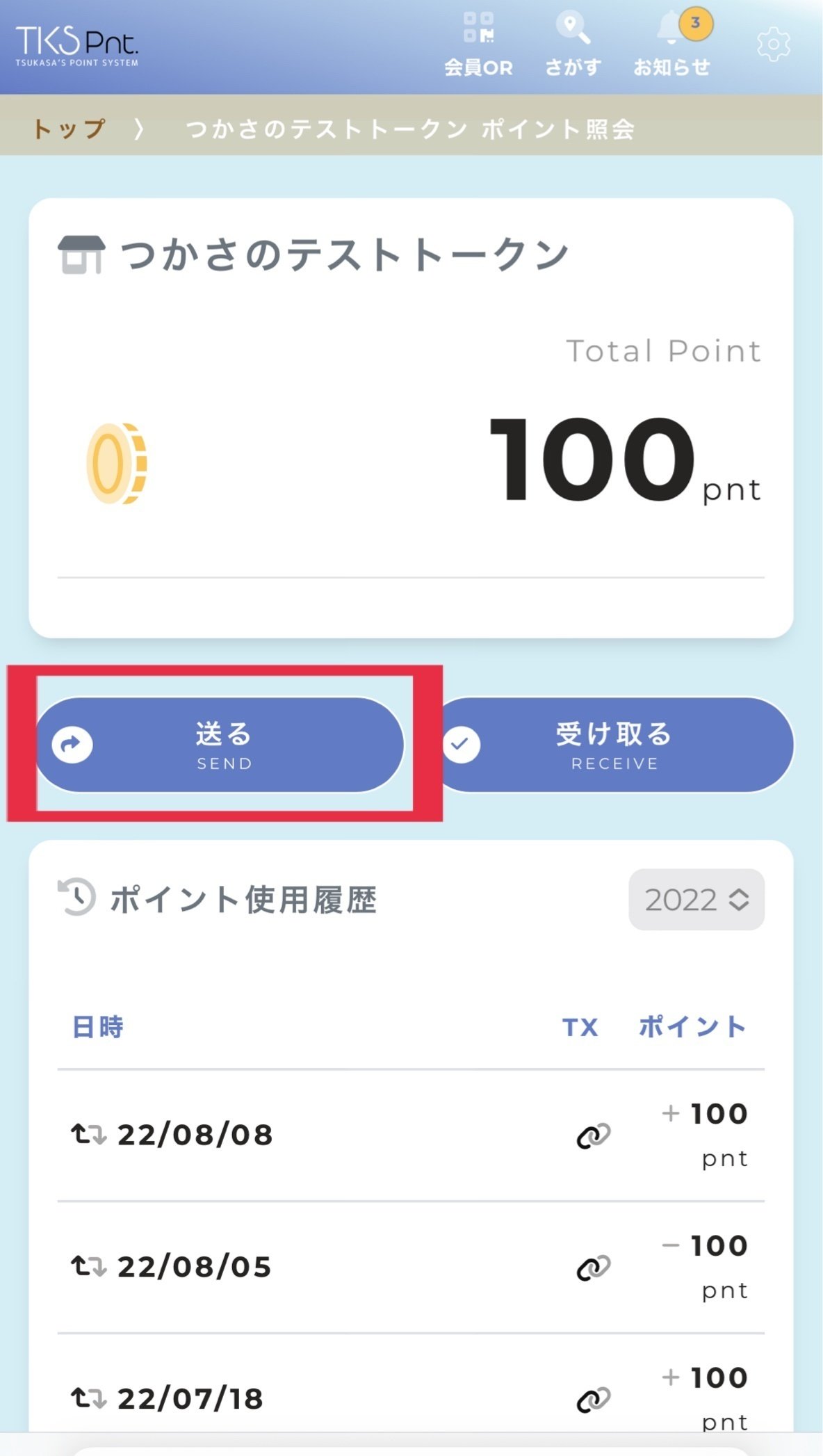The image size is (823, 1456).
Task: Open the さがす search
Action: click(x=573, y=45)
